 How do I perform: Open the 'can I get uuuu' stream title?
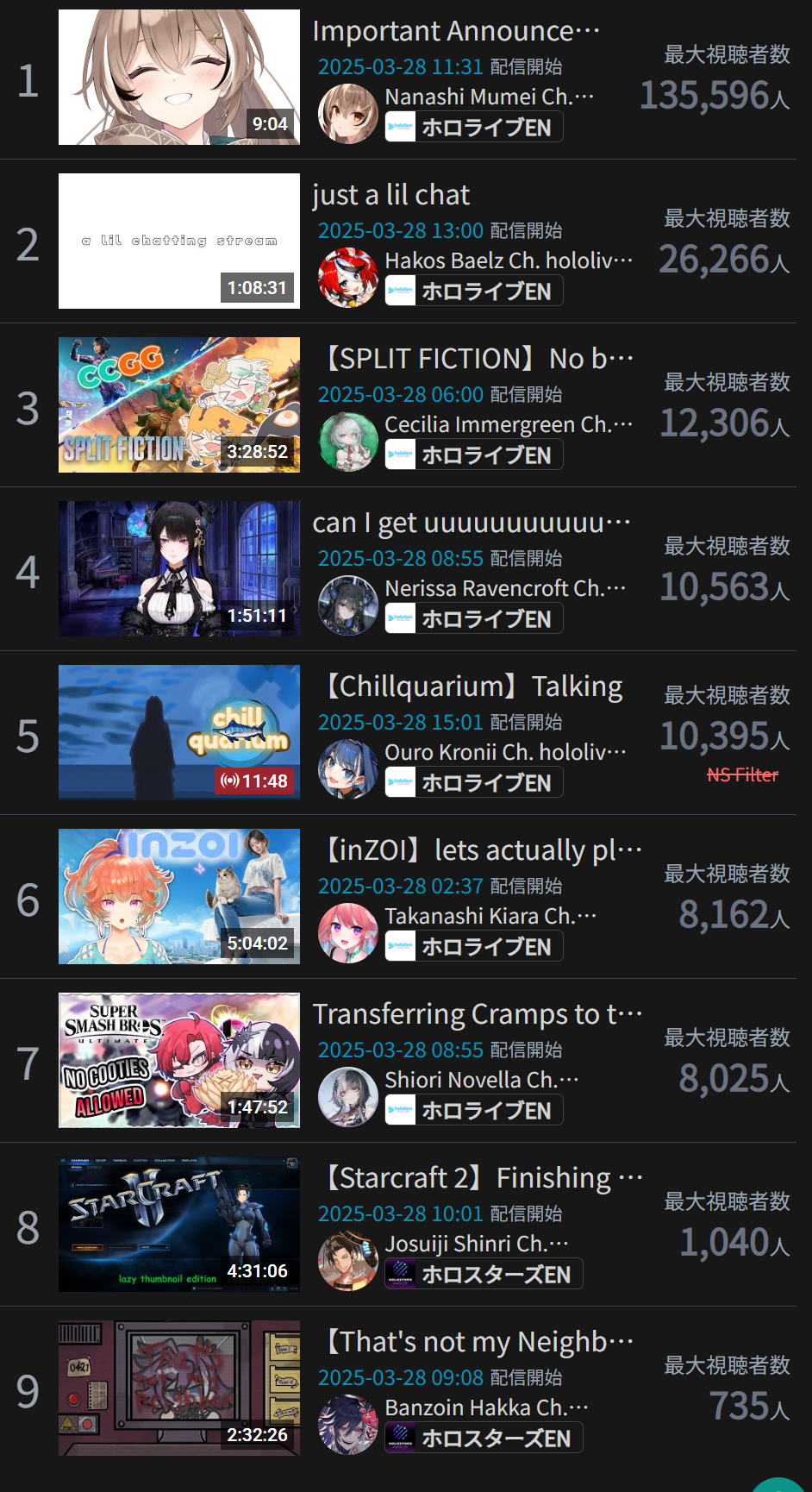pyautogui.click(x=471, y=523)
